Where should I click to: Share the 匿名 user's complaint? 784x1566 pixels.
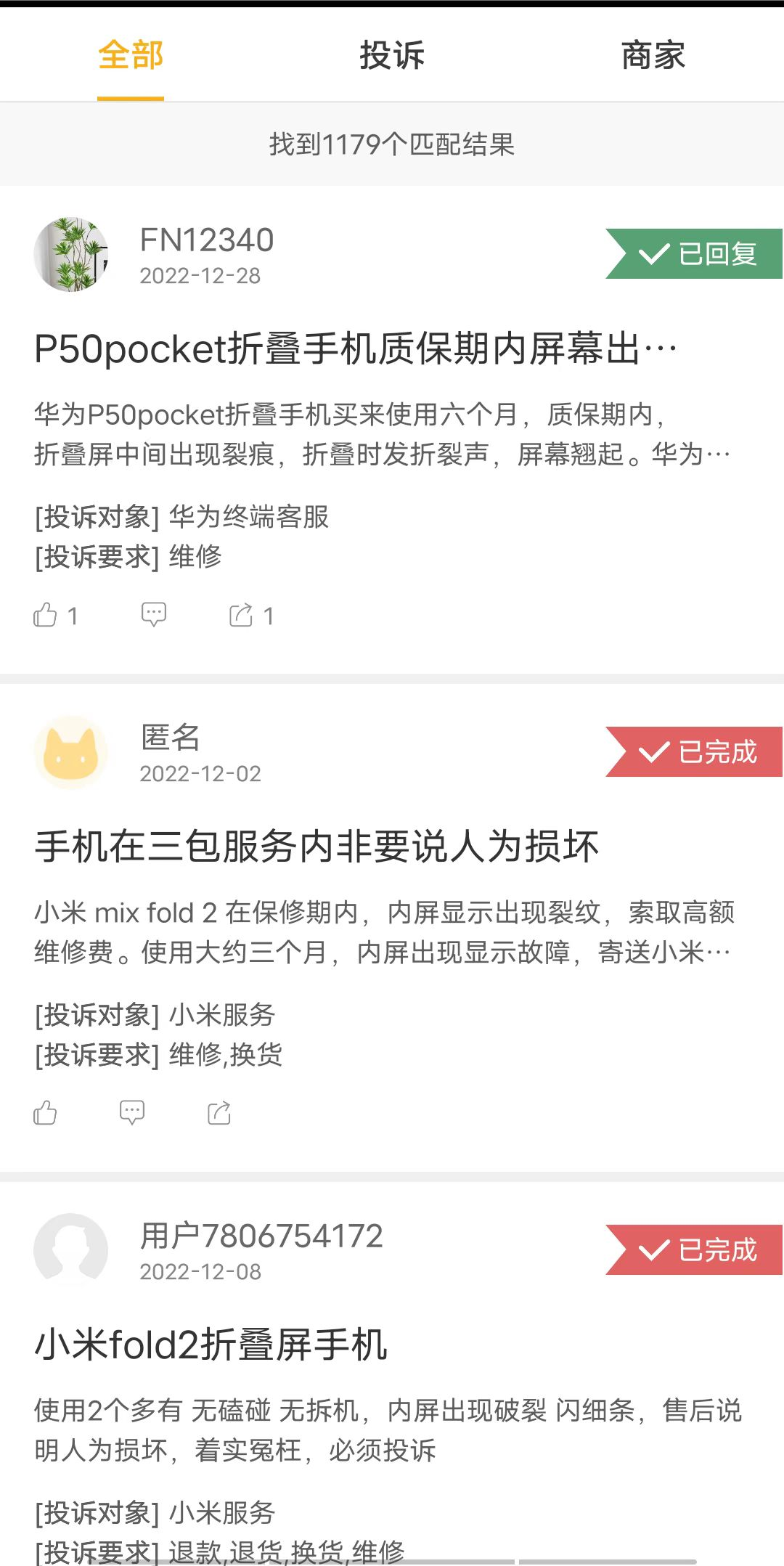[x=219, y=1113]
